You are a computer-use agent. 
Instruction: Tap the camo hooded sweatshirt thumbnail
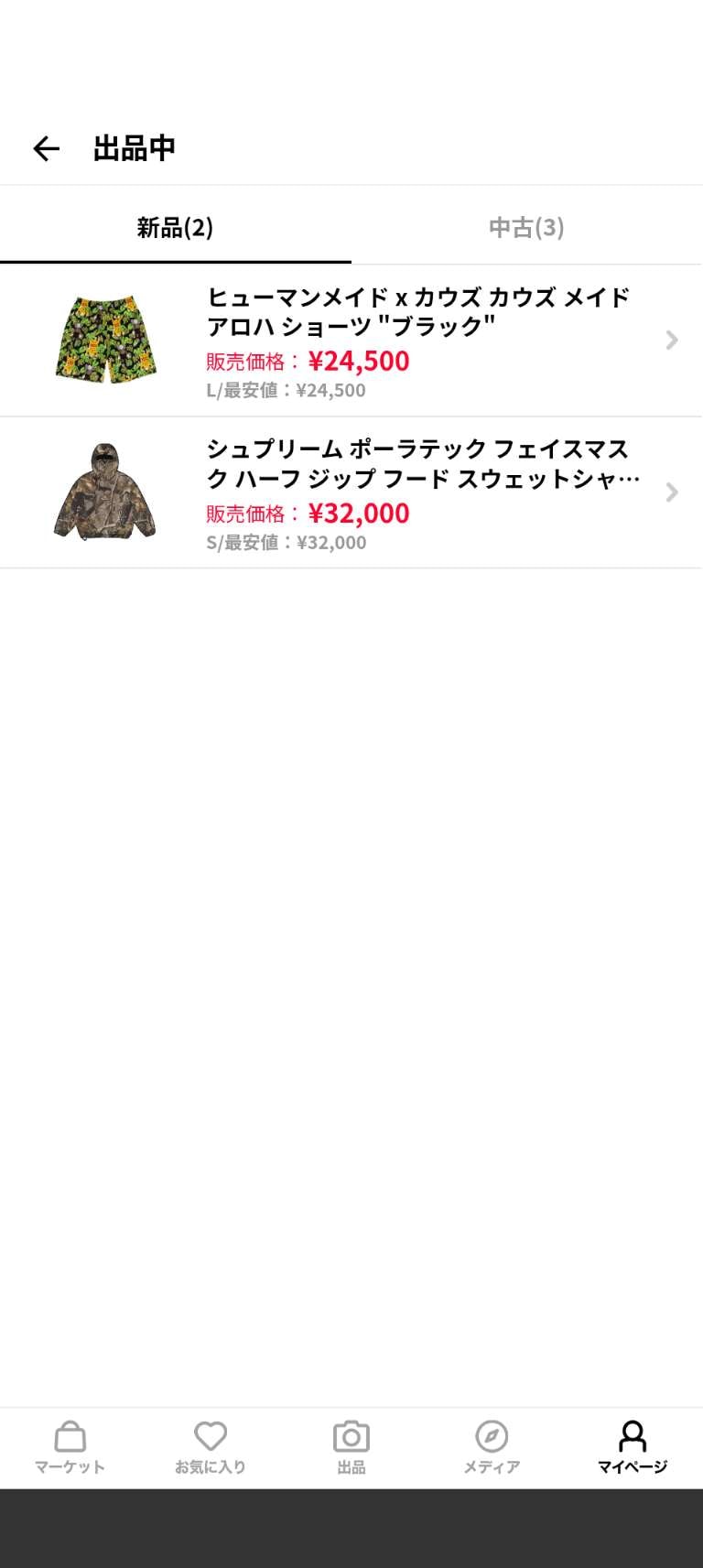[103, 491]
